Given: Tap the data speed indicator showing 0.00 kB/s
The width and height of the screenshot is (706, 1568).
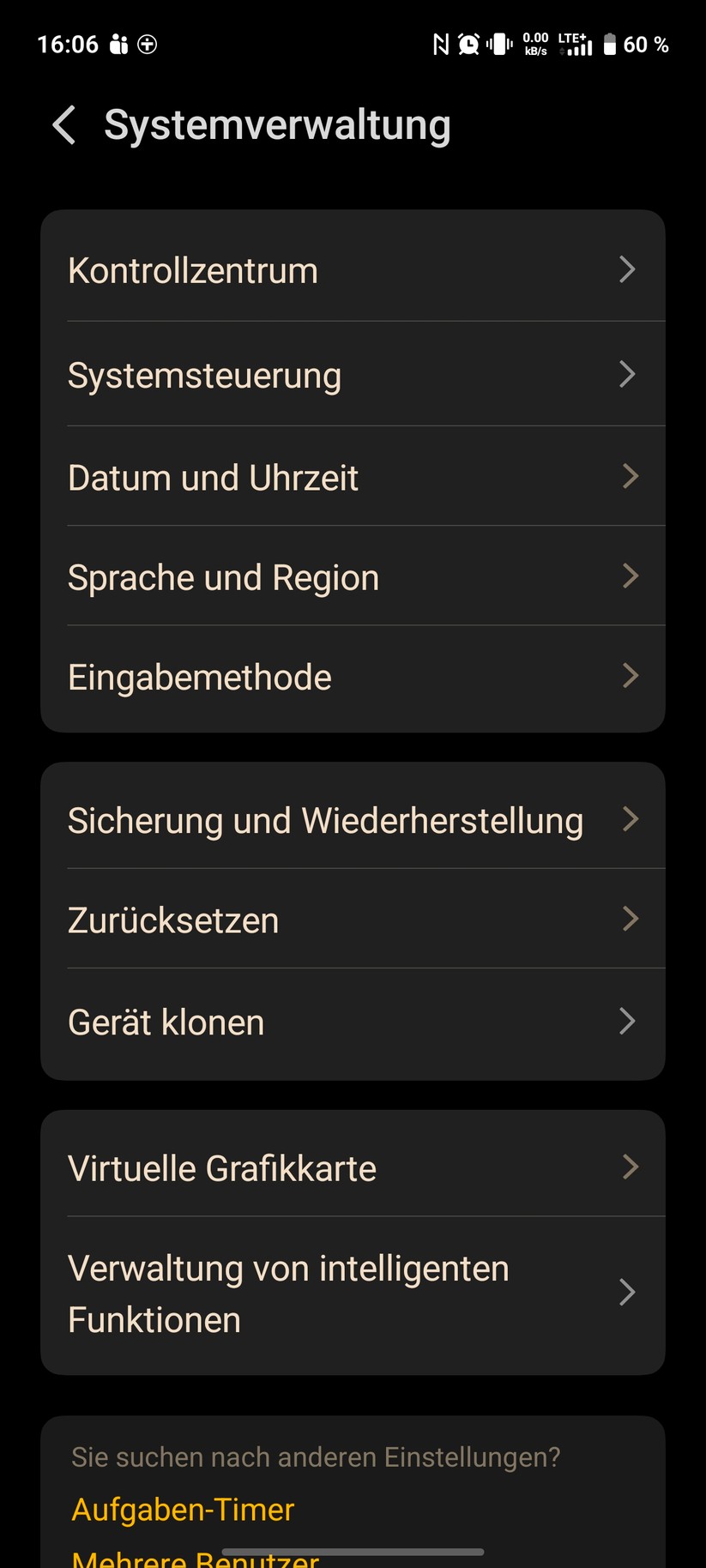Looking at the screenshot, I should pos(534,44).
